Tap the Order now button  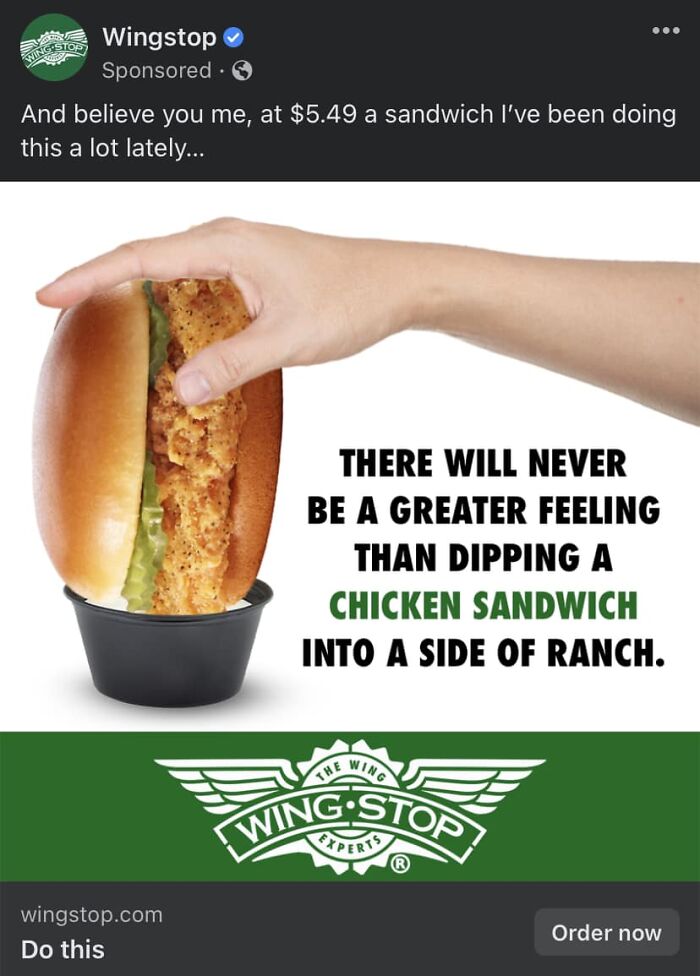tap(606, 933)
